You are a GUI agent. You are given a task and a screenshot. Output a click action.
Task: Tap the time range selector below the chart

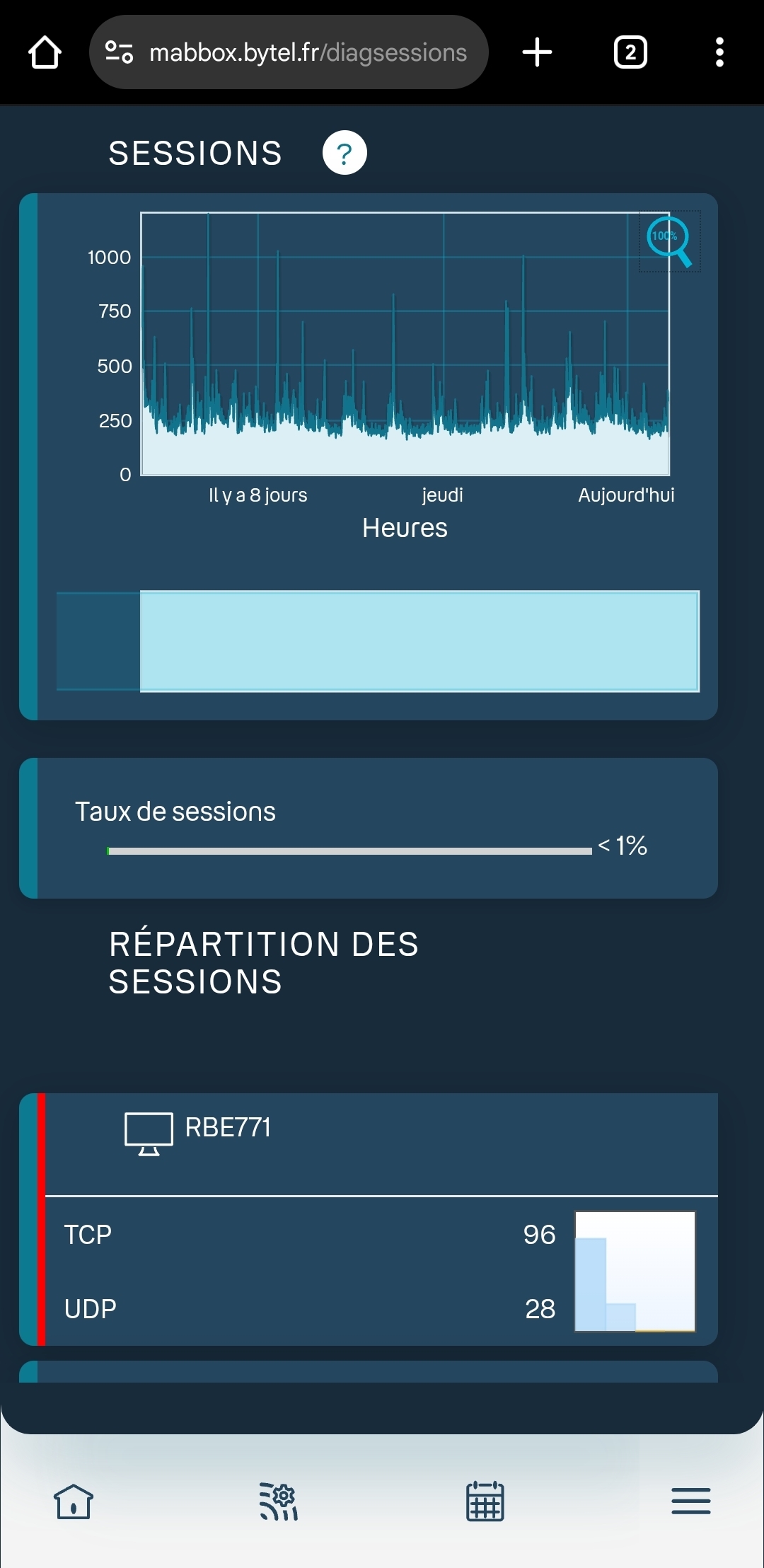pyautogui.click(x=419, y=641)
